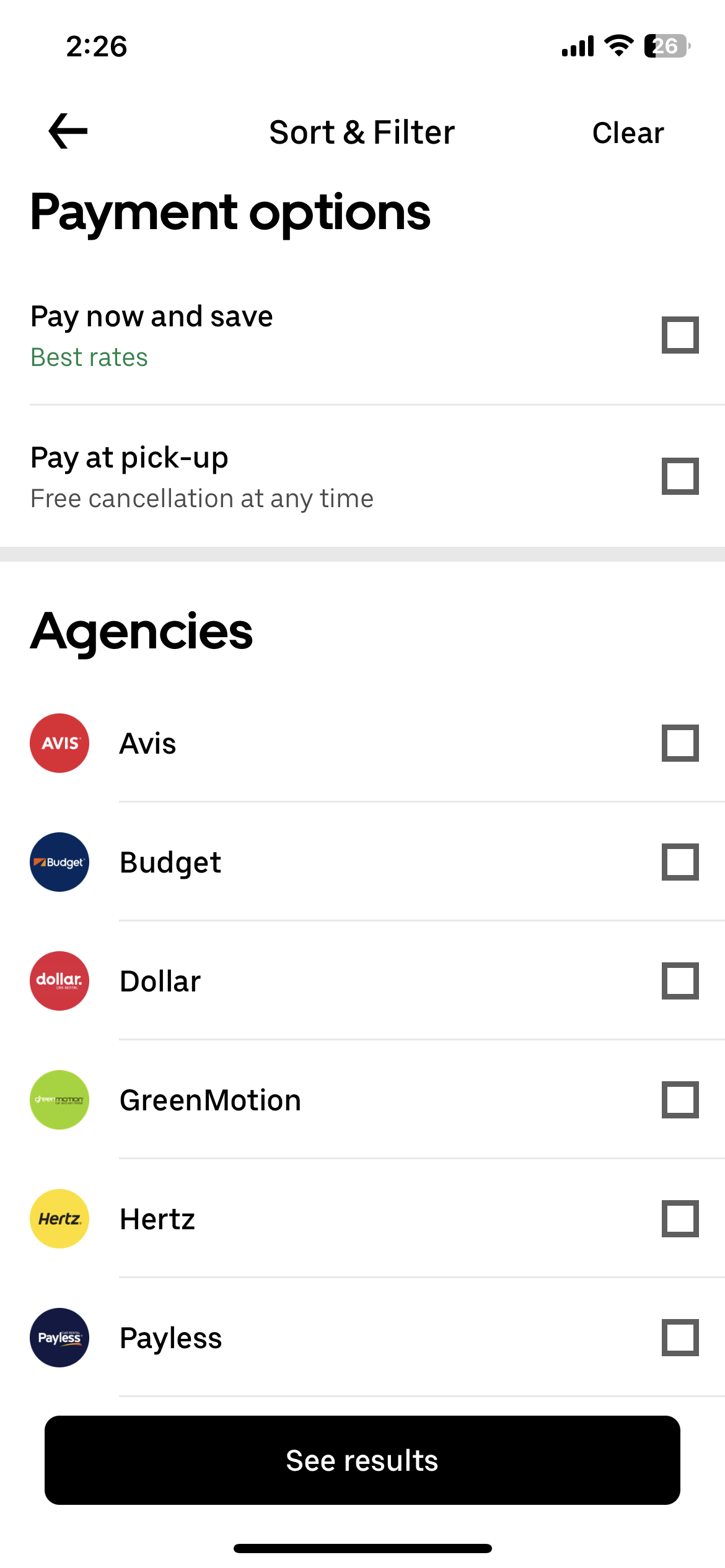
Task: Mark the Hertz checkbox
Action: pos(680,1218)
